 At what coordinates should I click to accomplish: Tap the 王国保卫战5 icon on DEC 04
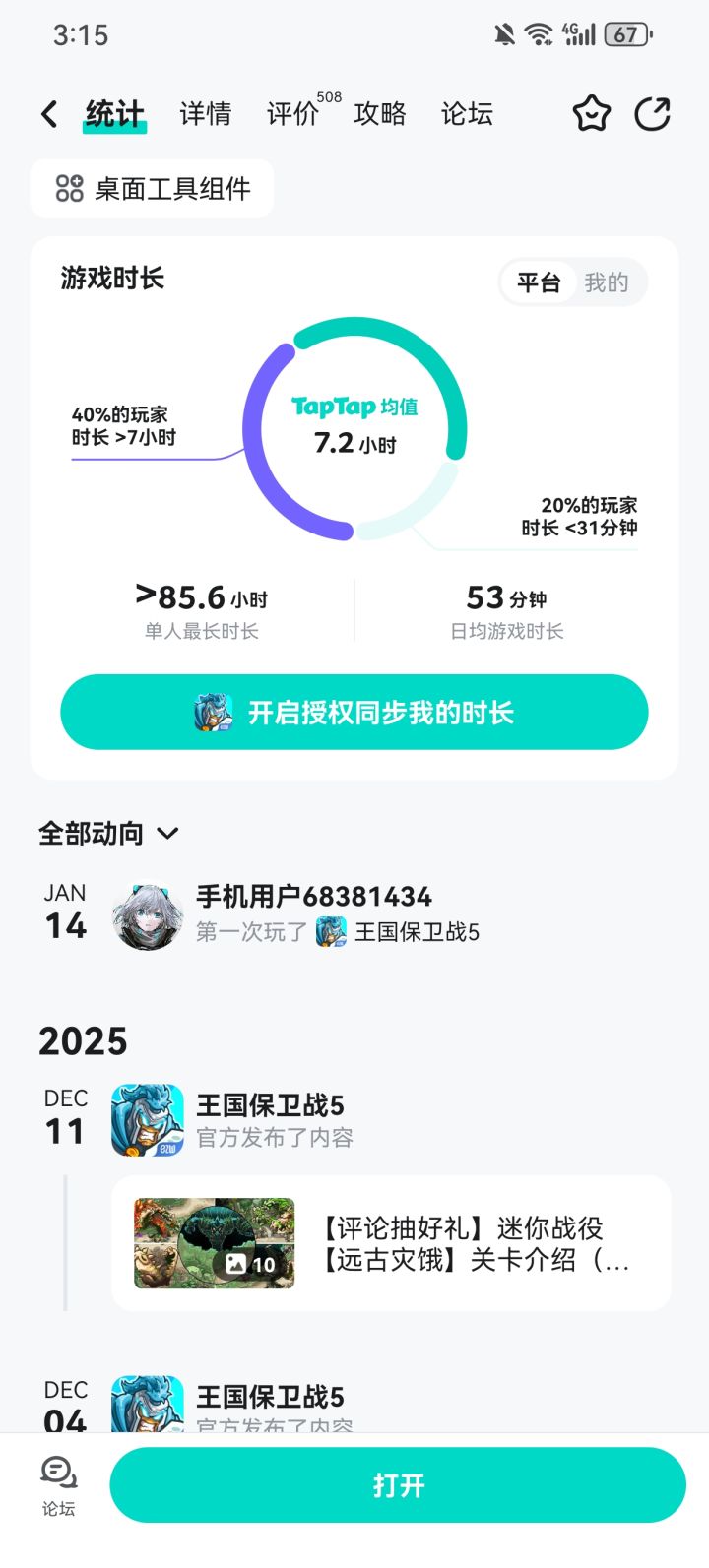pyautogui.click(x=146, y=1406)
